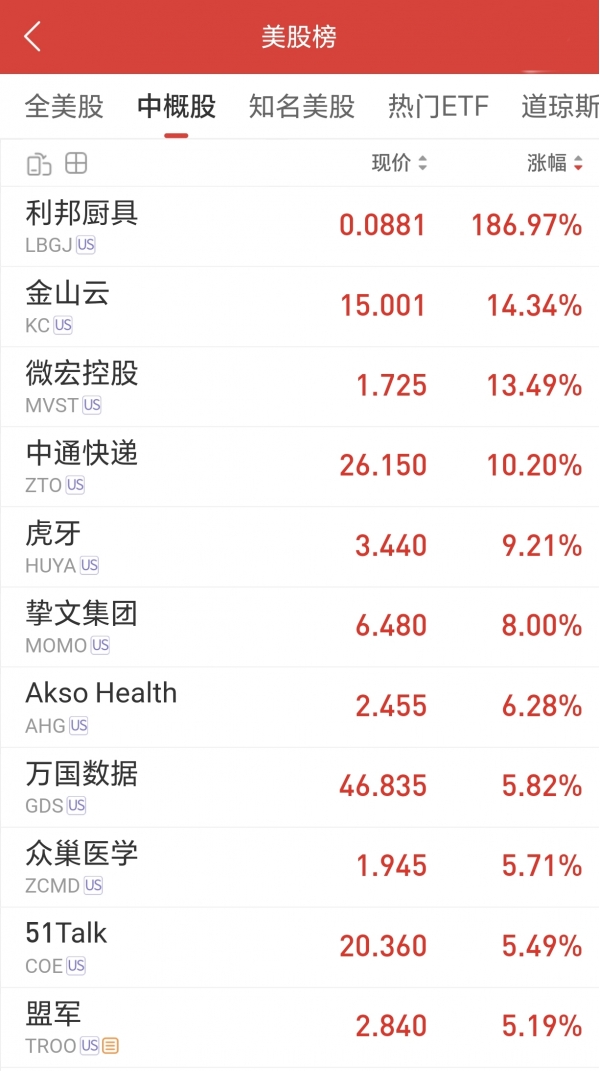
Task: Switch to the 热门ETF tab
Action: (438, 106)
